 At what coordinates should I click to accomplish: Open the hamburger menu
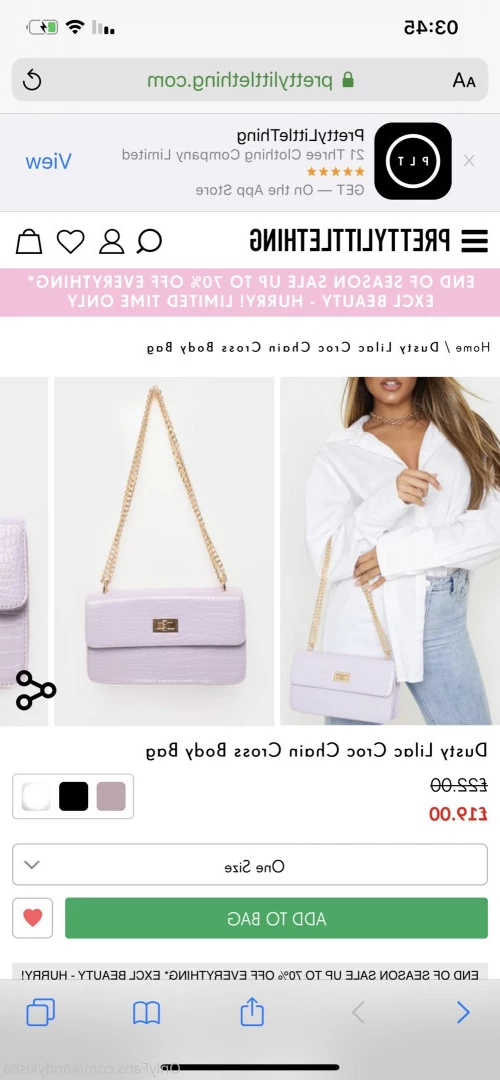coord(475,241)
